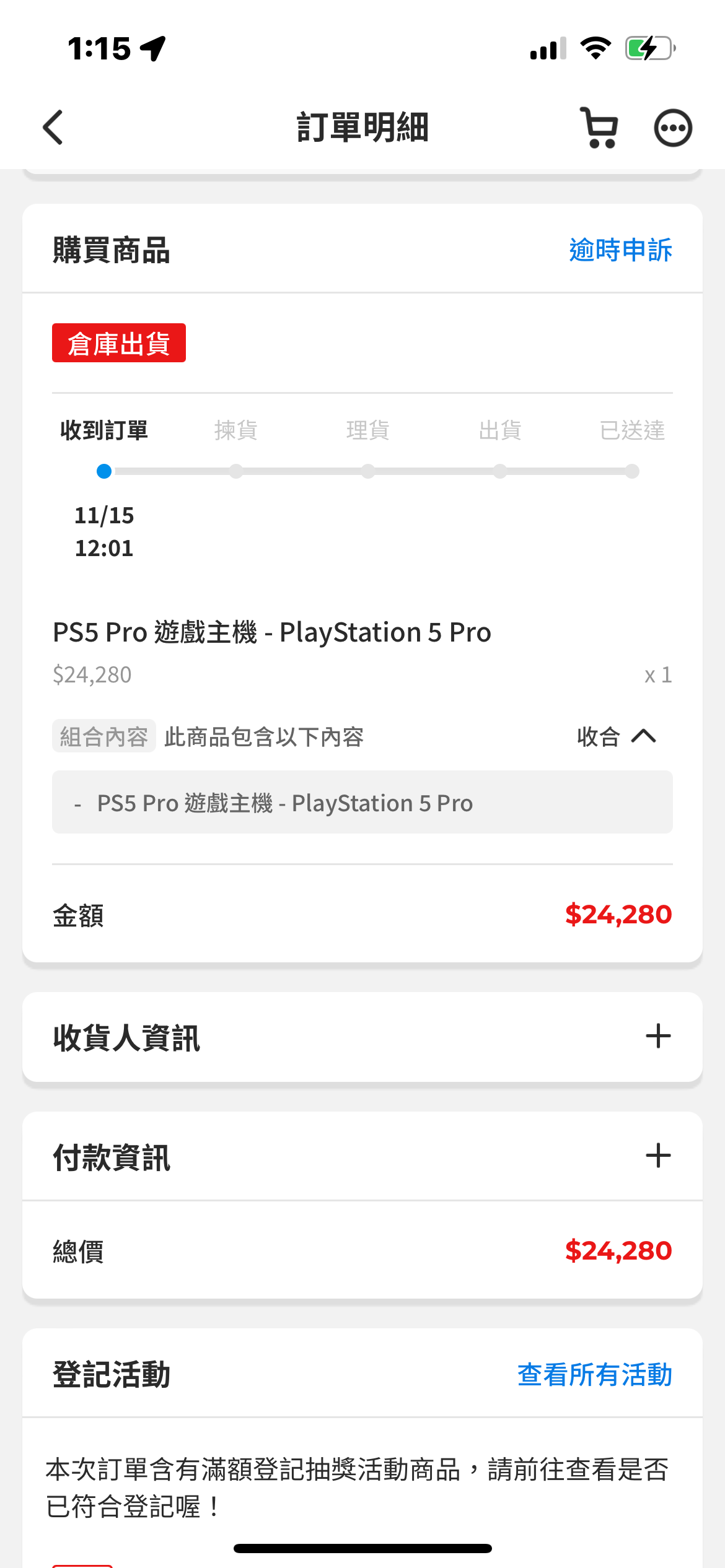This screenshot has width=725, height=1568.
Task: Open 查看所有活動 link
Action: click(594, 1375)
